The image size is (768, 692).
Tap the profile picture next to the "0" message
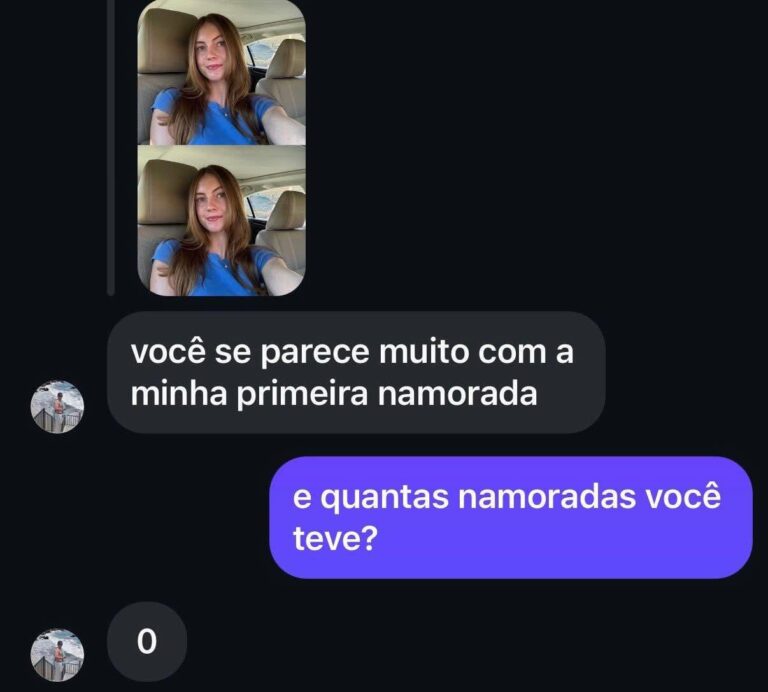[x=58, y=655]
